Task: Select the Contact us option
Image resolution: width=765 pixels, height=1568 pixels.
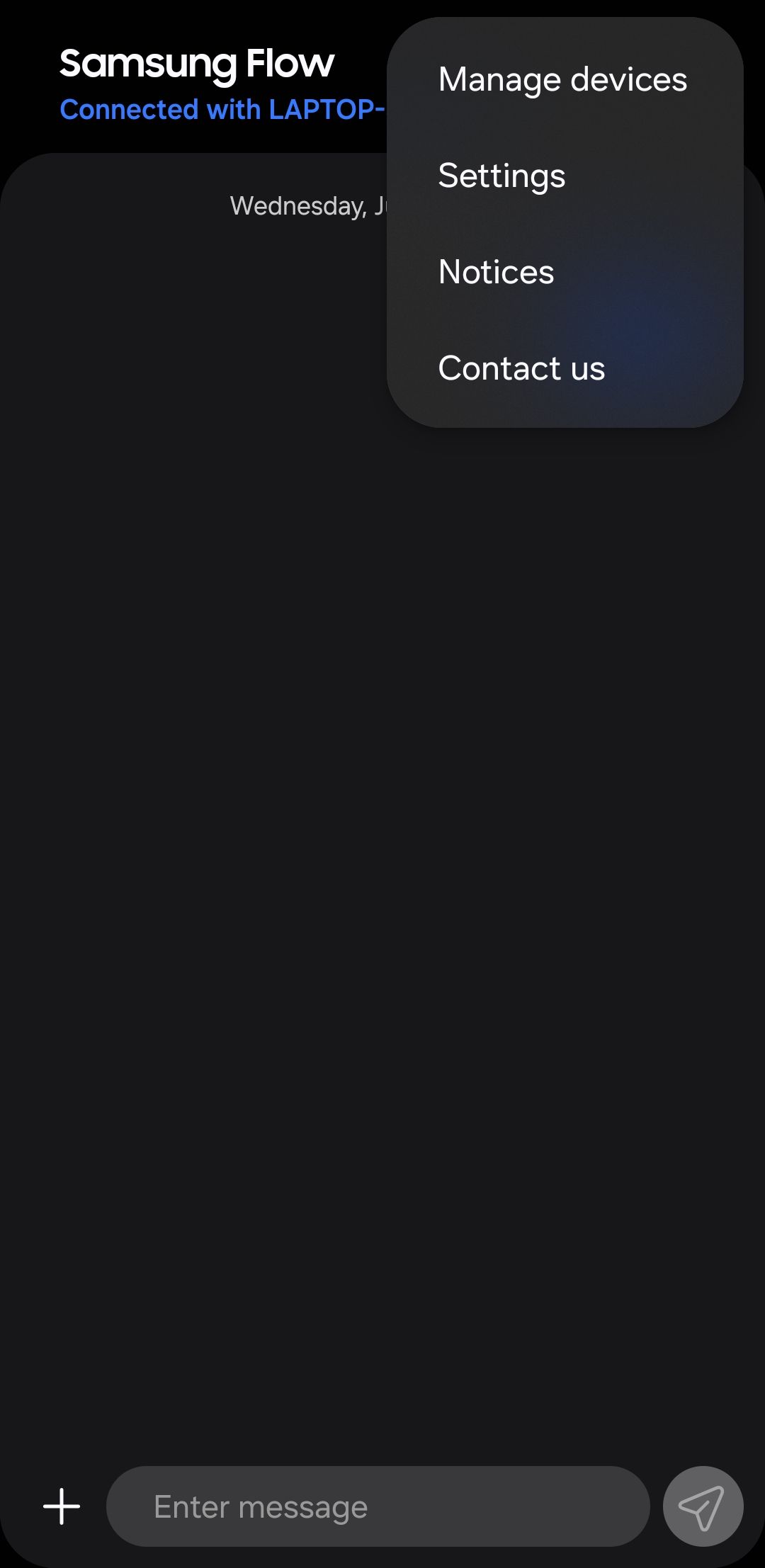Action: [521, 368]
